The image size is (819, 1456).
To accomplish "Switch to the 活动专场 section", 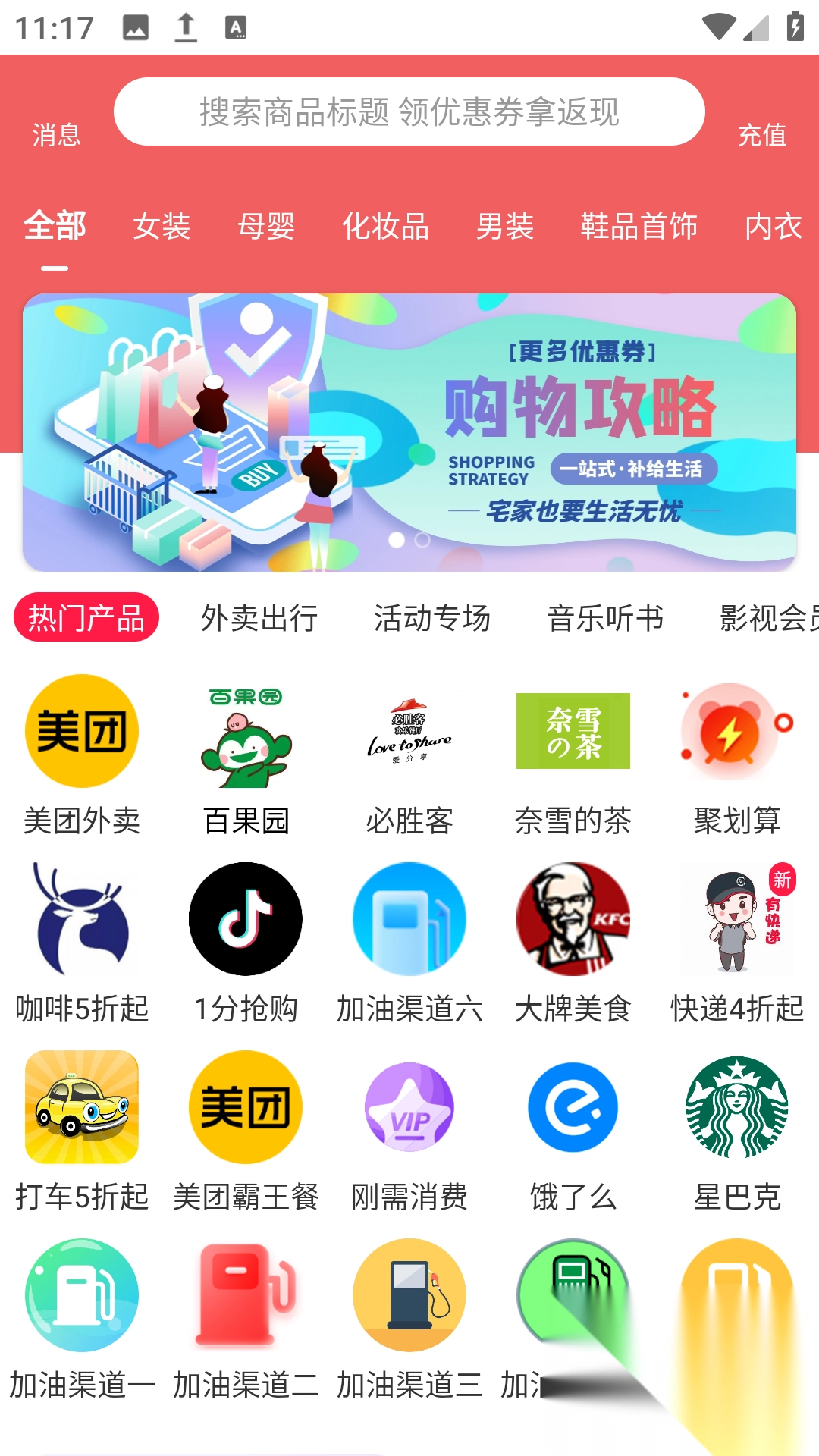I will [x=432, y=618].
